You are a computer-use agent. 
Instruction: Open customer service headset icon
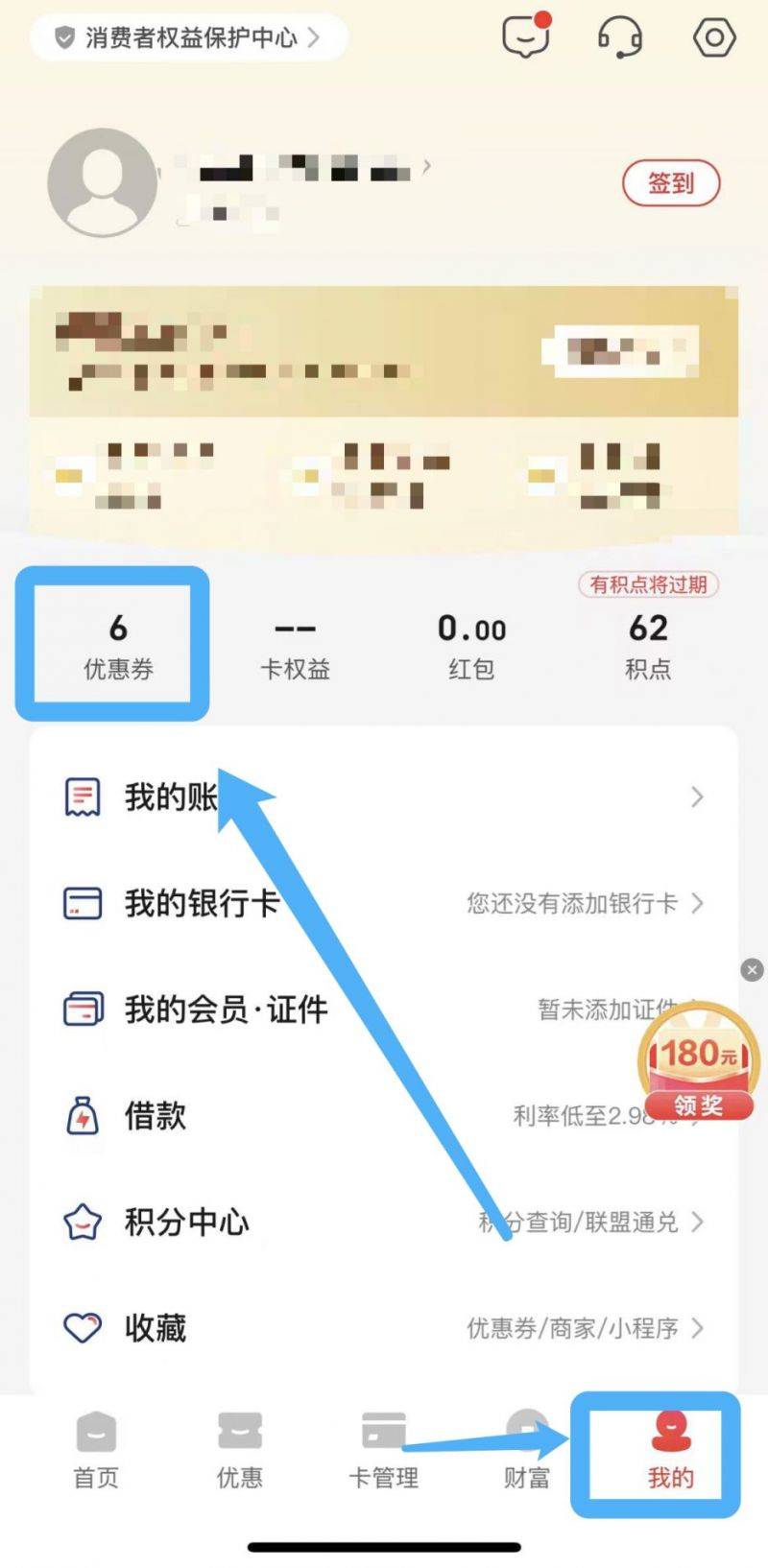point(619,37)
